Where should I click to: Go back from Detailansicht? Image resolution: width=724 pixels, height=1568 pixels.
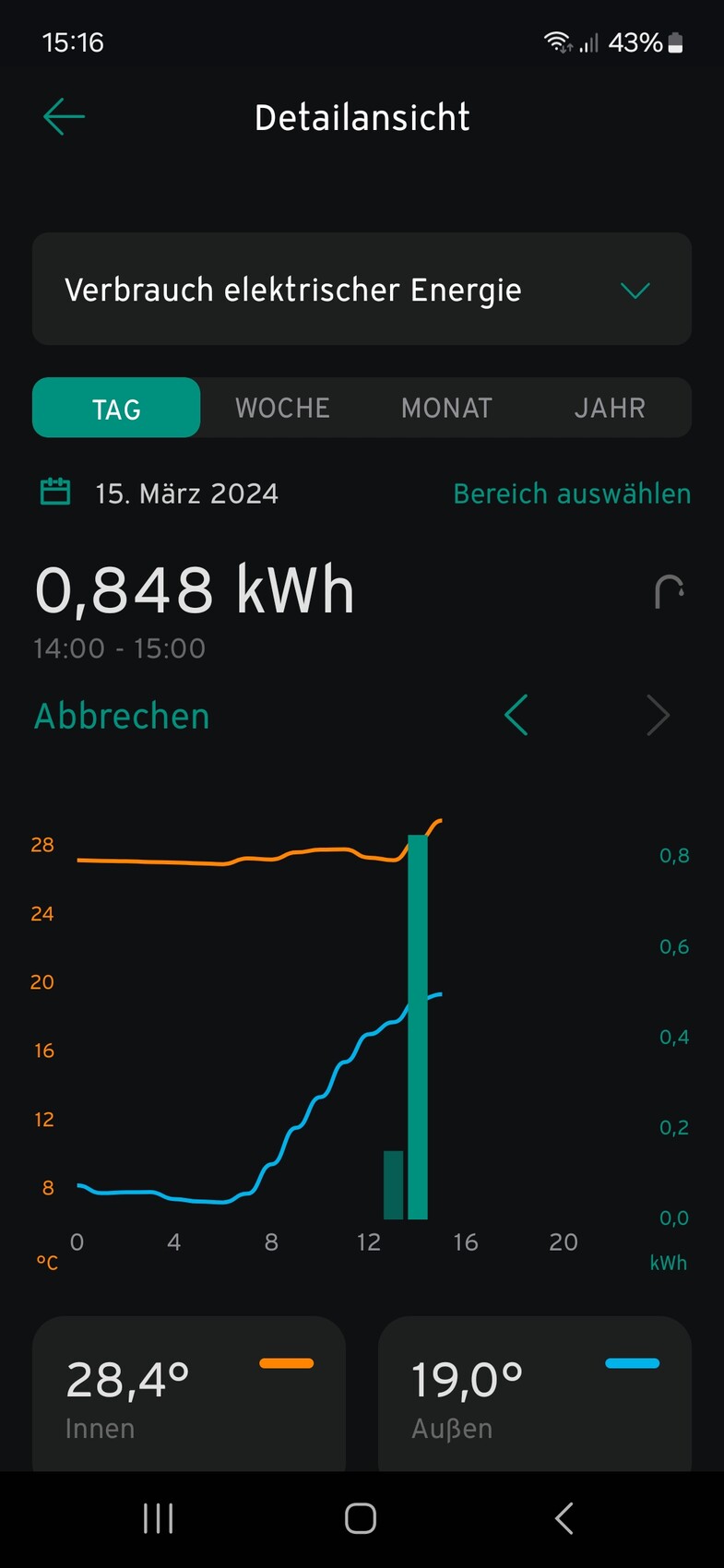[x=64, y=117]
